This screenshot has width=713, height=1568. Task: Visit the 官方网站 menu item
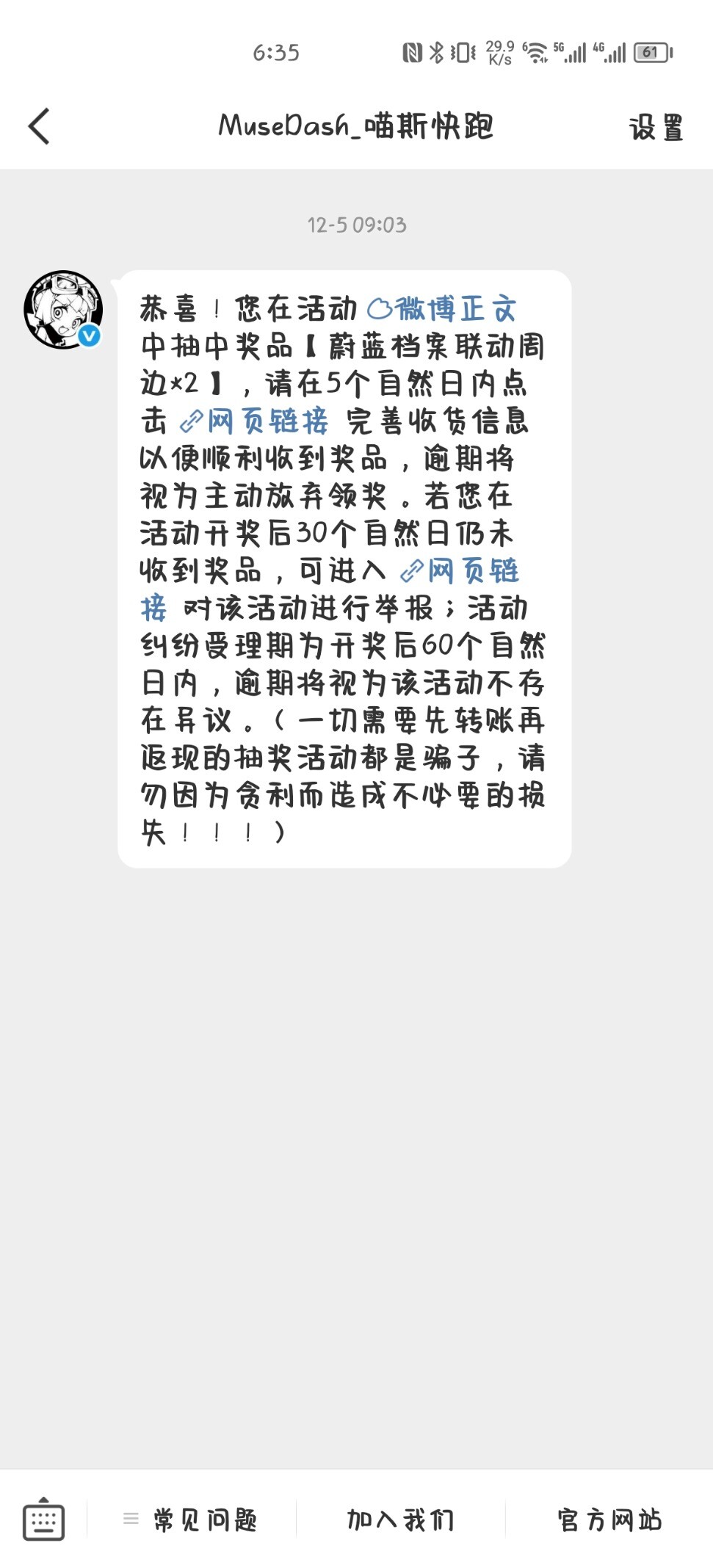point(609,1520)
